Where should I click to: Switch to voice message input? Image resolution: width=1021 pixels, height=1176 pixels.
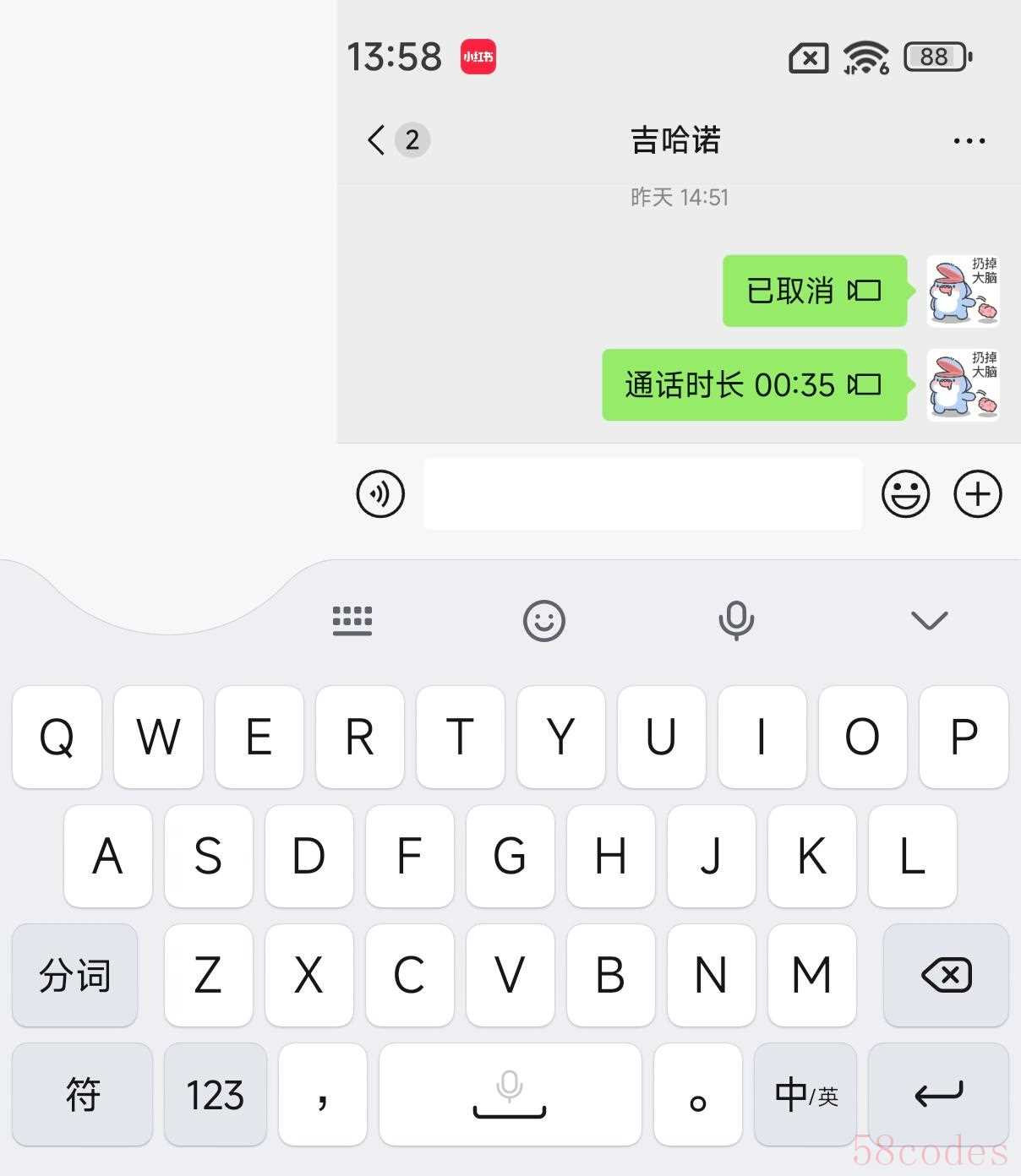tap(380, 494)
